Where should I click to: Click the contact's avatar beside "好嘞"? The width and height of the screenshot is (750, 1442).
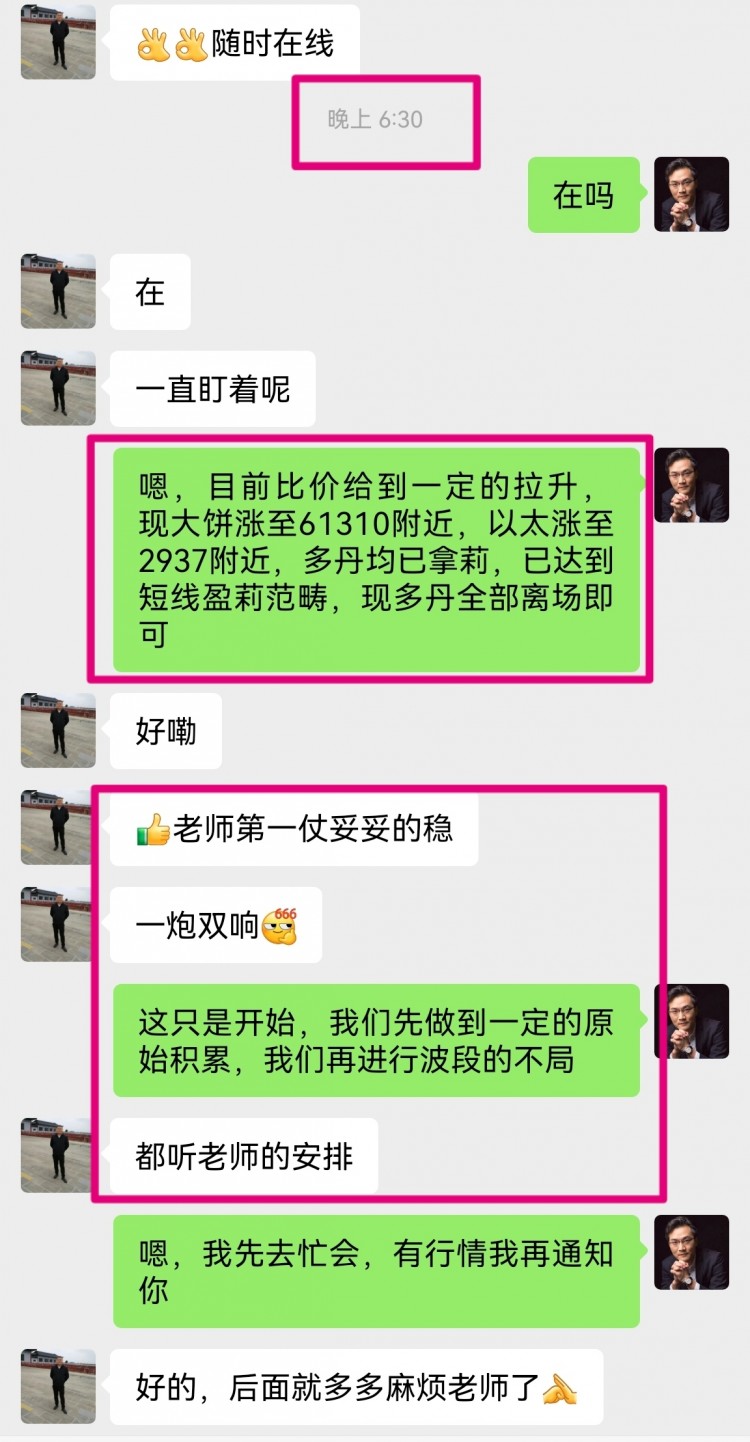57,730
